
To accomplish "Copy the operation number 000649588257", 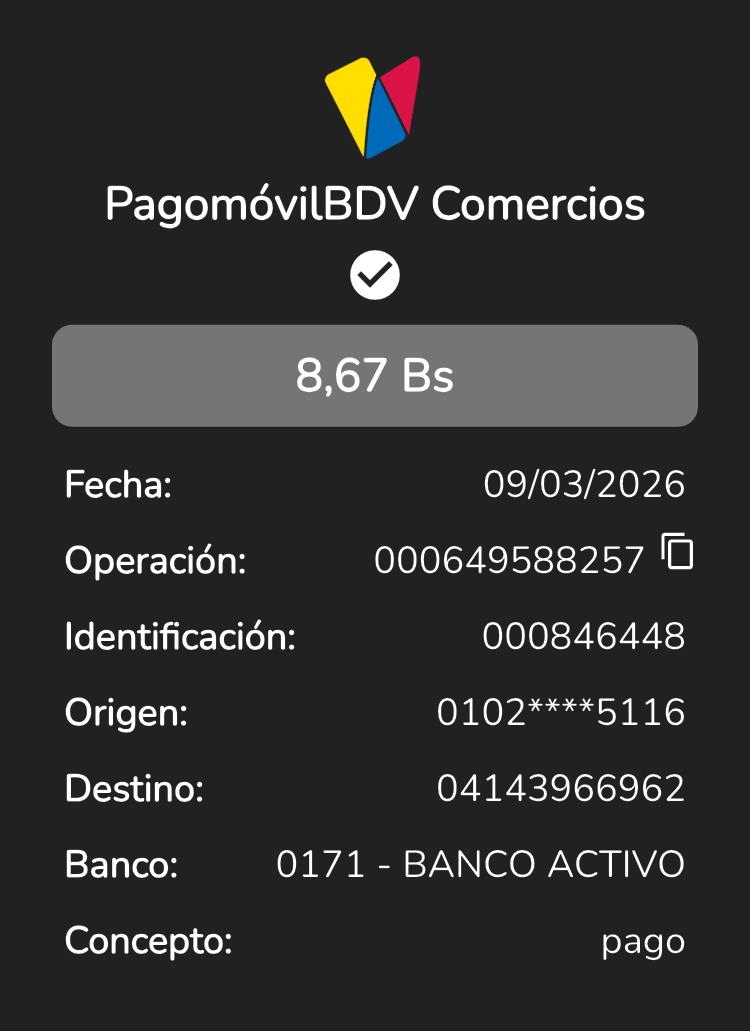I will click(x=678, y=552).
